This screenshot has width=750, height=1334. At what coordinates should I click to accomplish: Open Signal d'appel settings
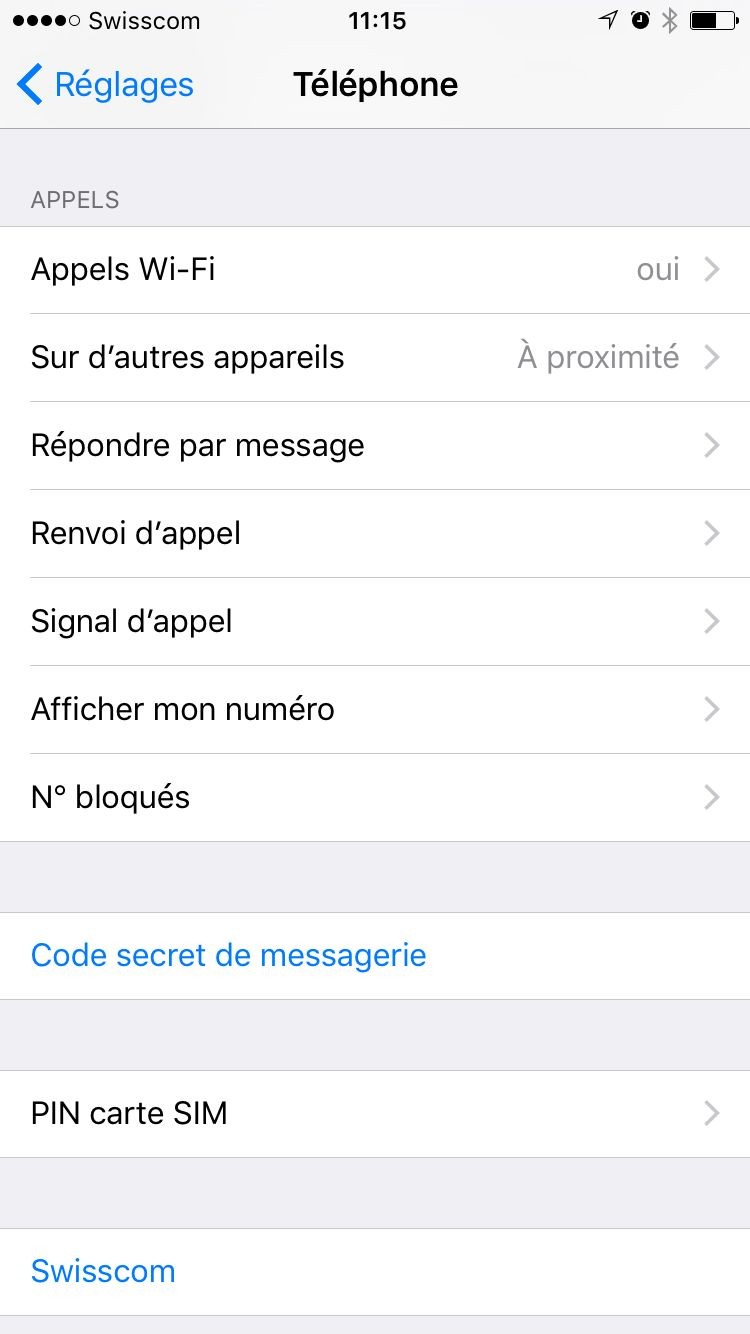(x=375, y=622)
